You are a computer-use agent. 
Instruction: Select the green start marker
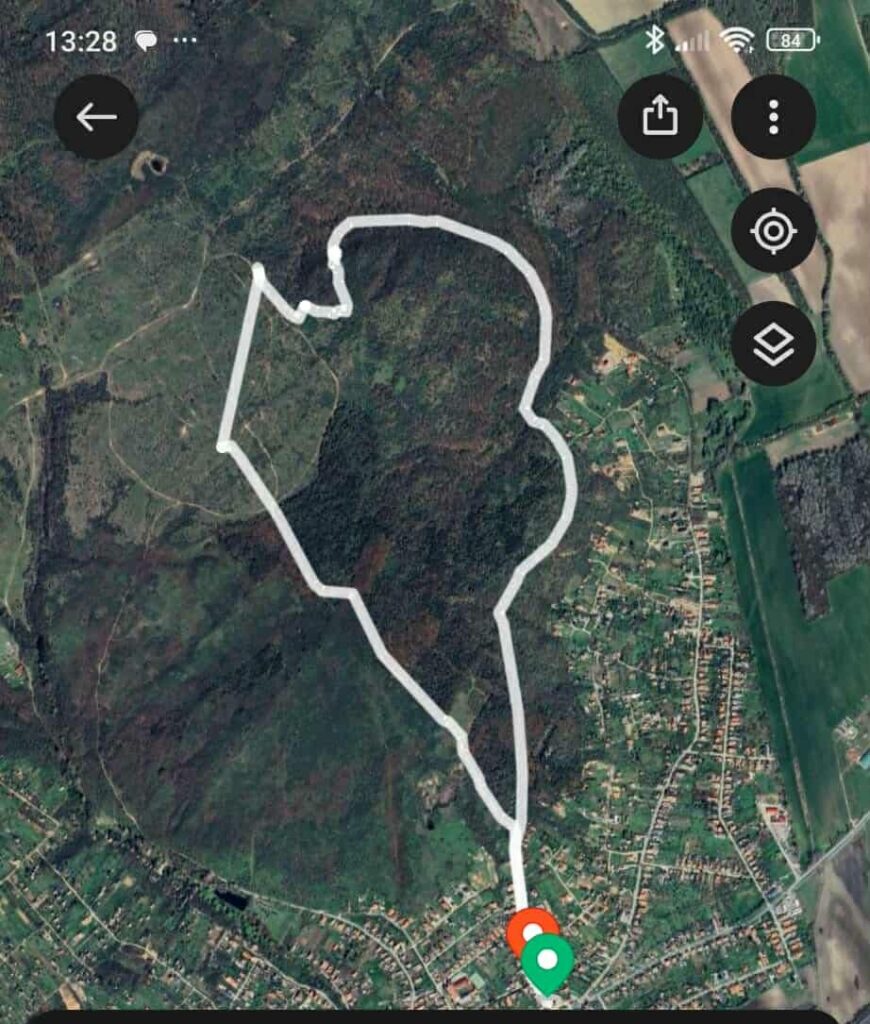click(x=547, y=961)
